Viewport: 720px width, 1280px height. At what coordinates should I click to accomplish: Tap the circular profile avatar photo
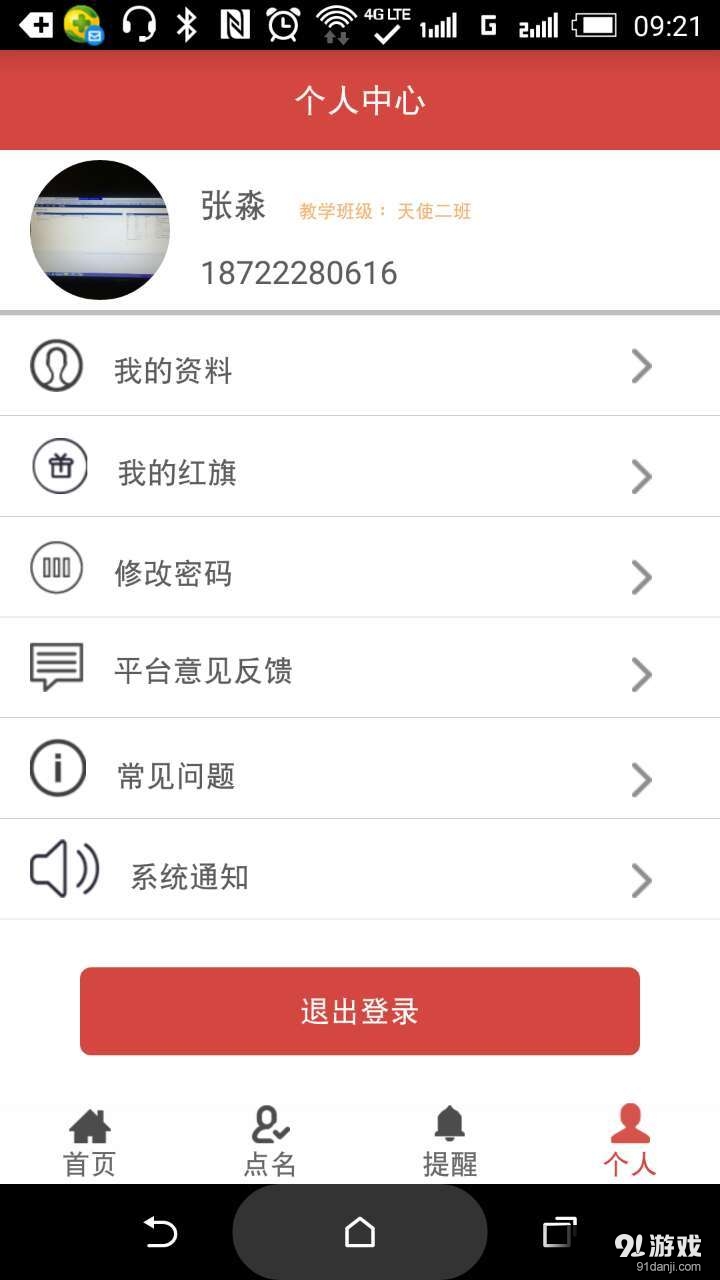point(99,230)
